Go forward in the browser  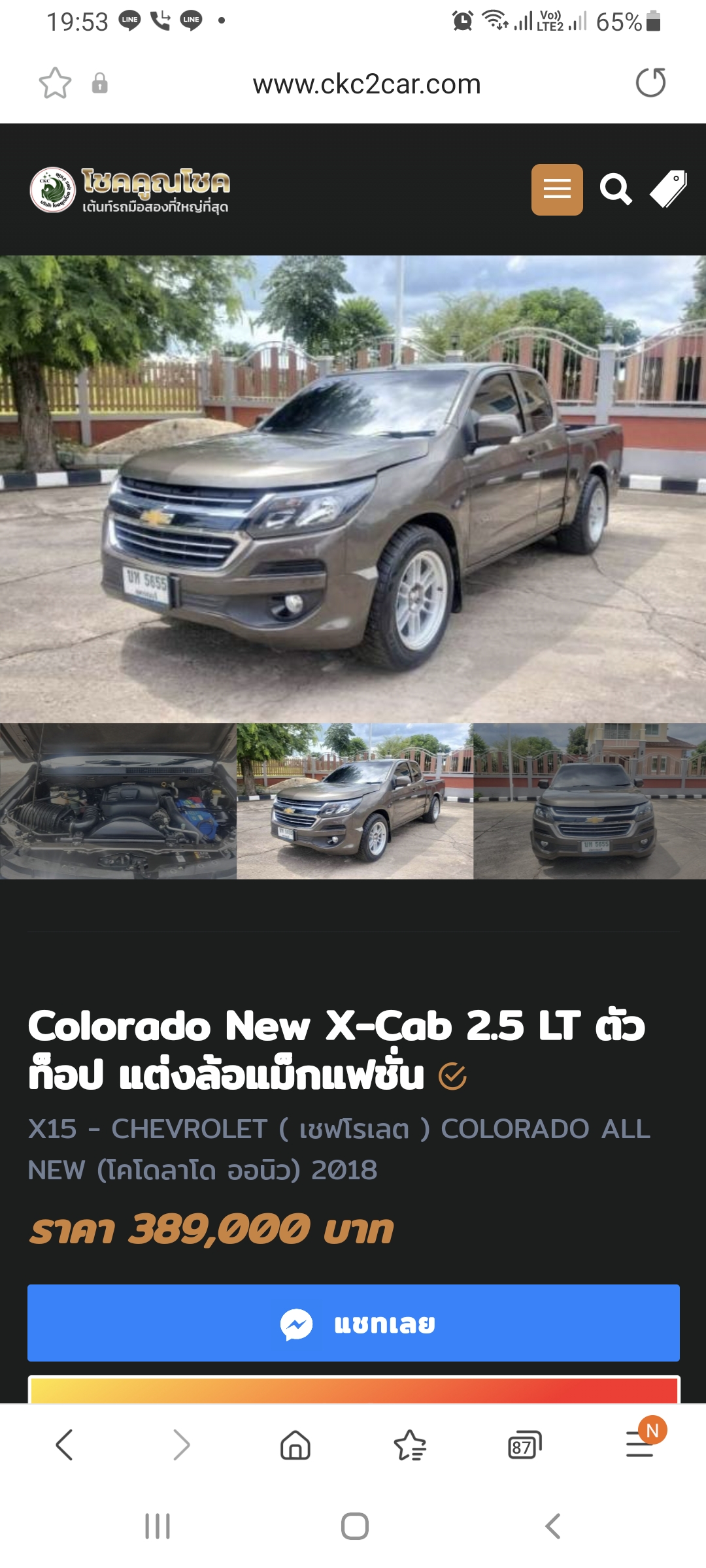tap(181, 1445)
